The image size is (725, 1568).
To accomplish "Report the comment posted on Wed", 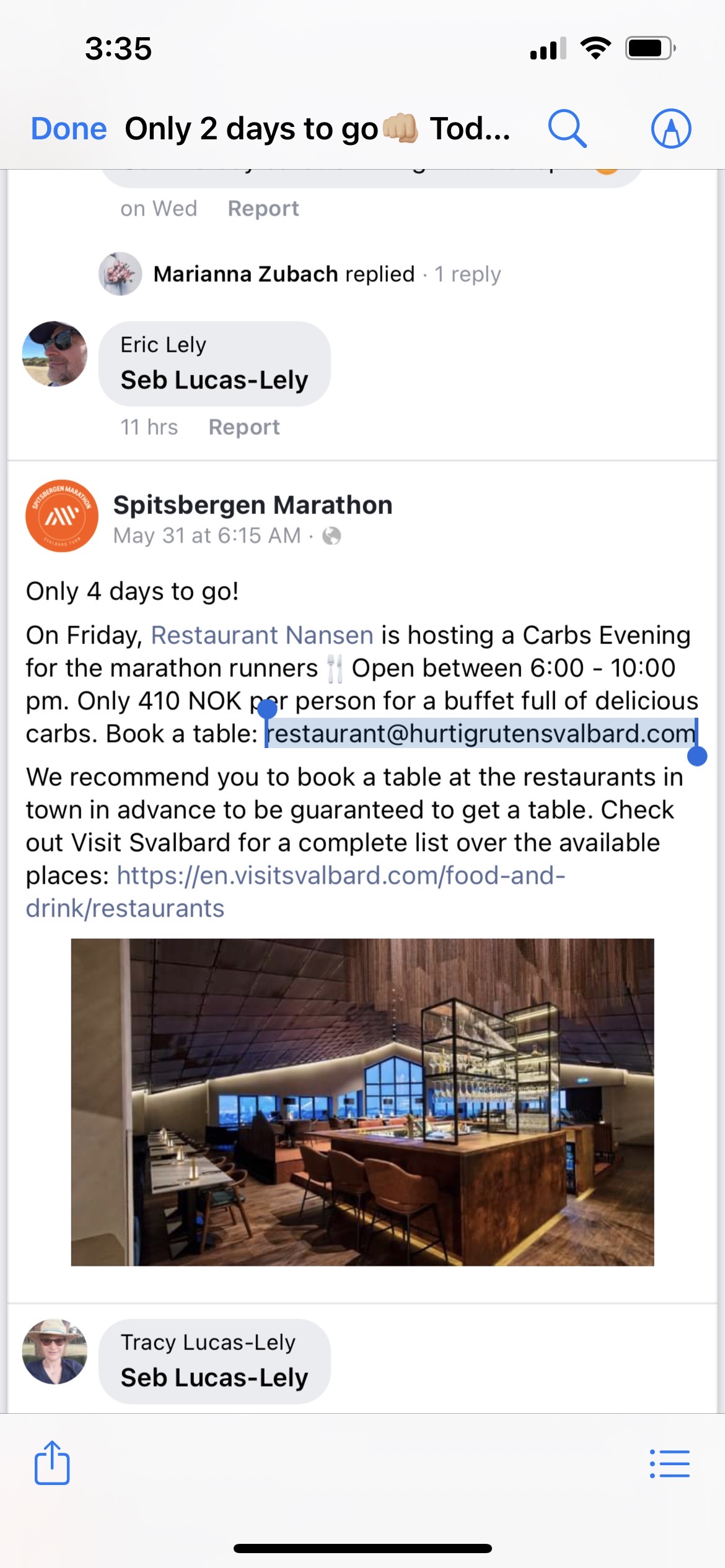I will [263, 209].
